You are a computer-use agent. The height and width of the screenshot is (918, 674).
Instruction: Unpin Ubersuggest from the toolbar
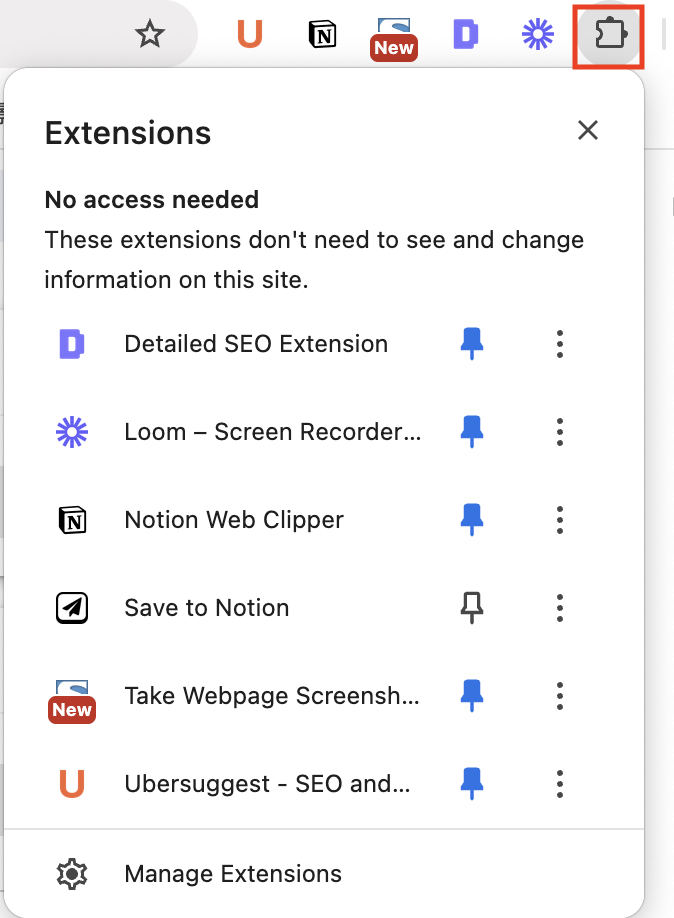tap(472, 784)
